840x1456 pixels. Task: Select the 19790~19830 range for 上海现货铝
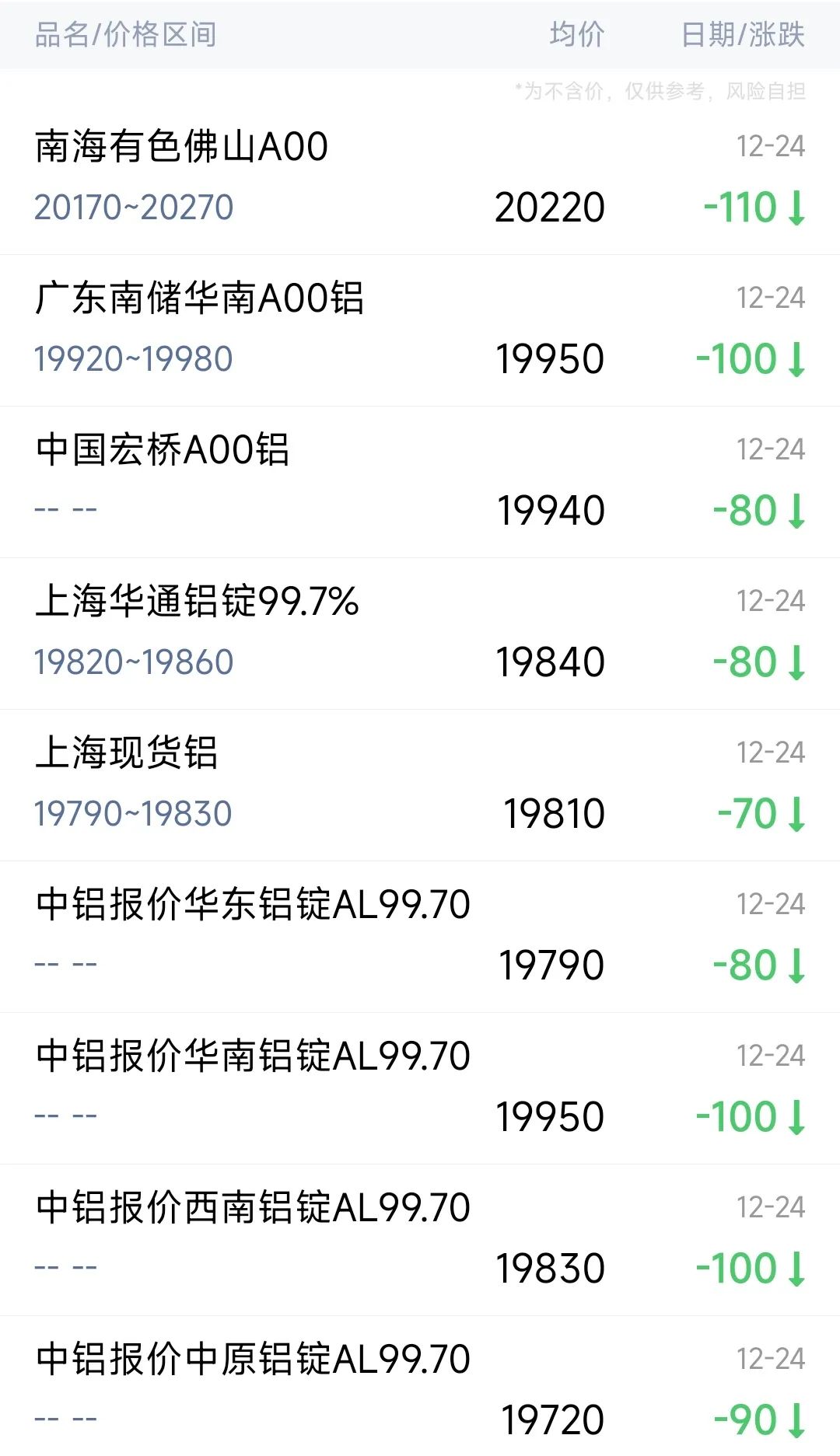pos(132,812)
